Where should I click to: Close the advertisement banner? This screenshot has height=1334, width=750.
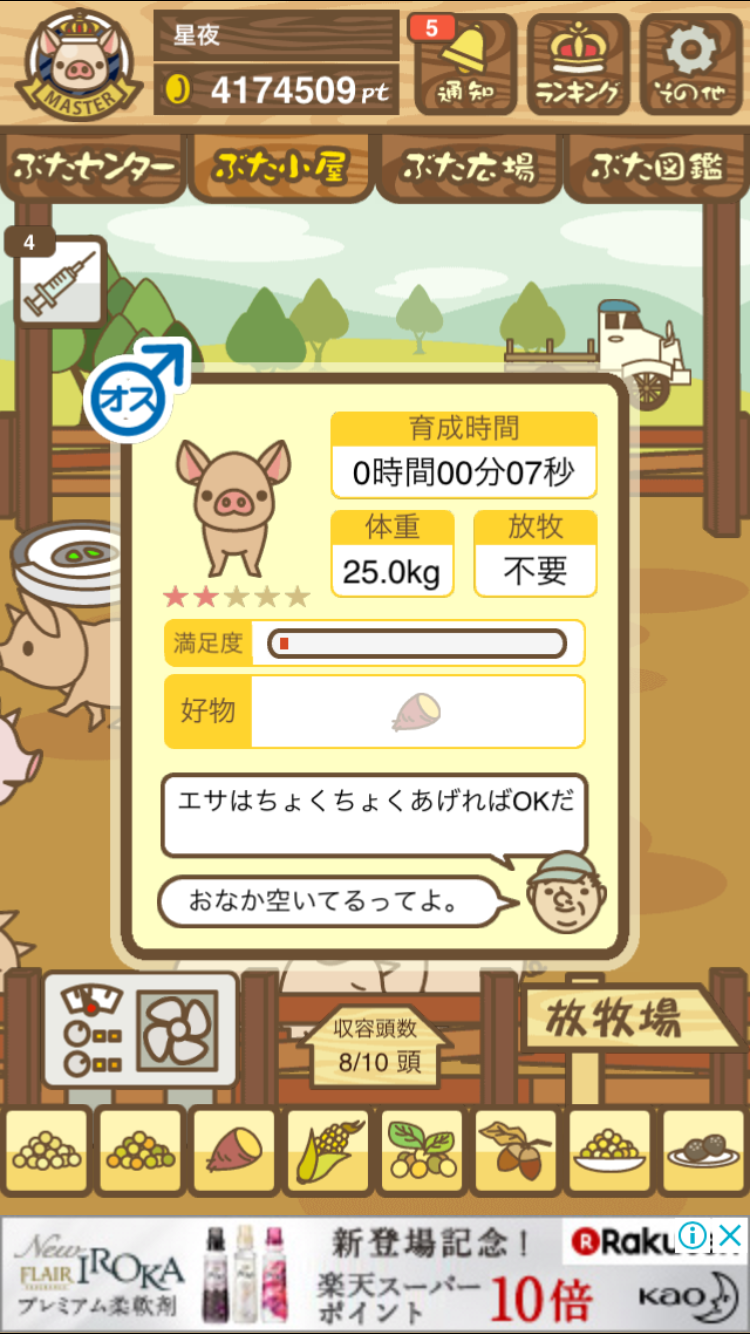(x=731, y=1236)
